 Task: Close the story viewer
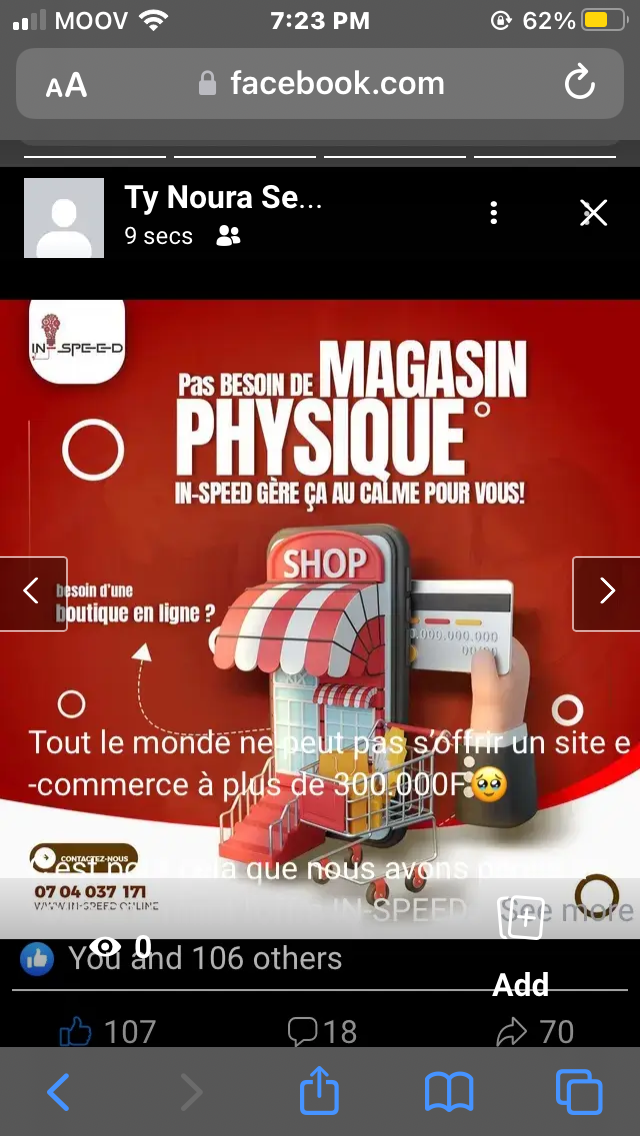[x=594, y=213]
